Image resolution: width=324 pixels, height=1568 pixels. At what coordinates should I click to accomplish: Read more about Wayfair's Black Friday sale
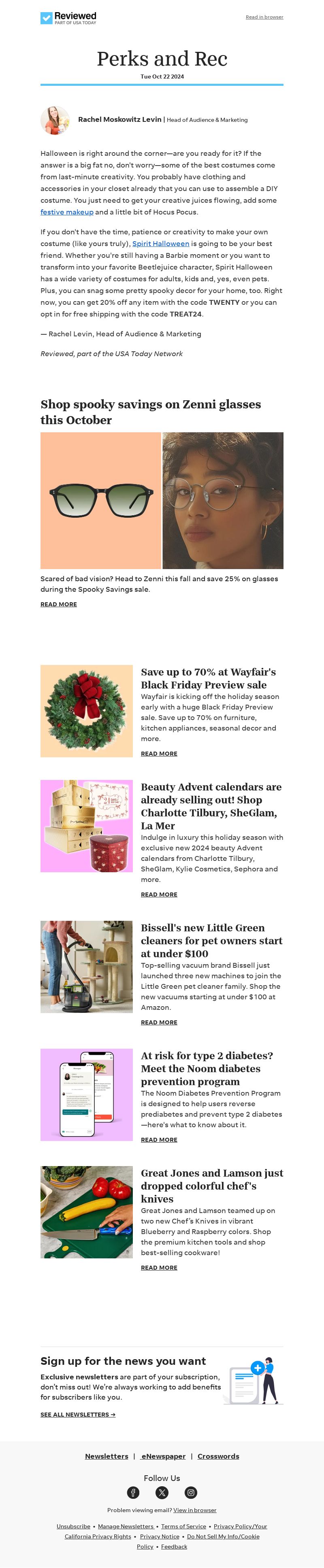tap(159, 754)
